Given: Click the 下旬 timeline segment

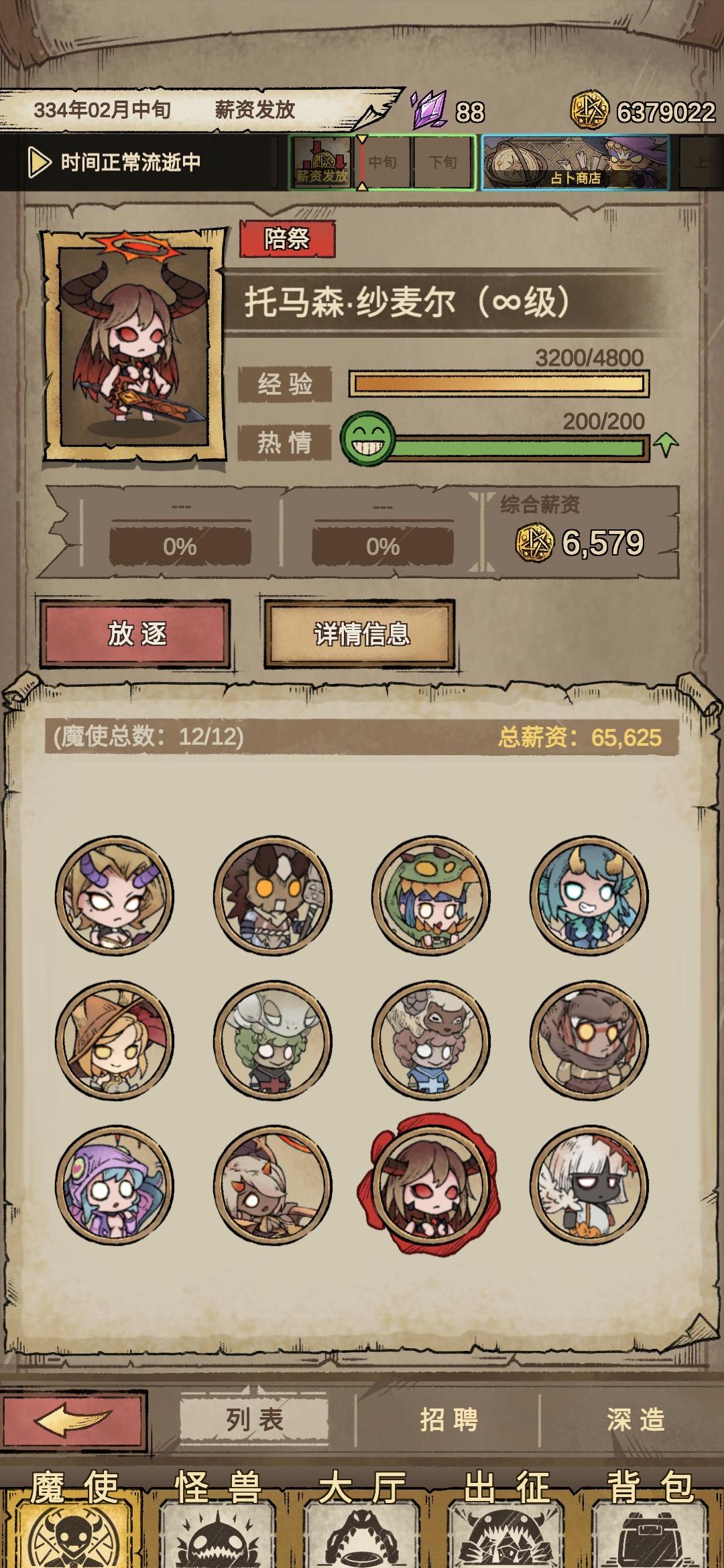Looking at the screenshot, I should click(x=442, y=161).
